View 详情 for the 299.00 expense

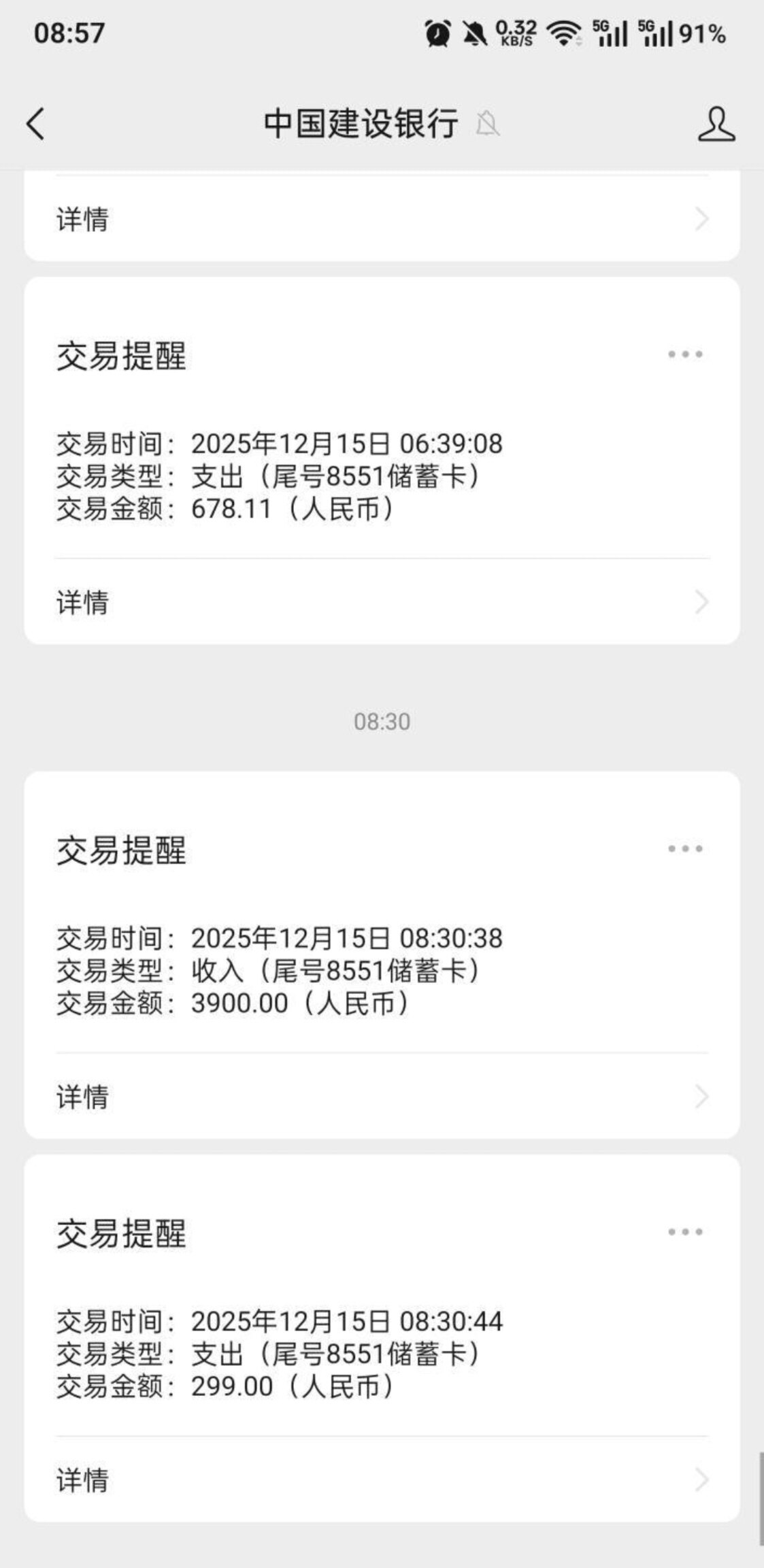pyautogui.click(x=382, y=1480)
